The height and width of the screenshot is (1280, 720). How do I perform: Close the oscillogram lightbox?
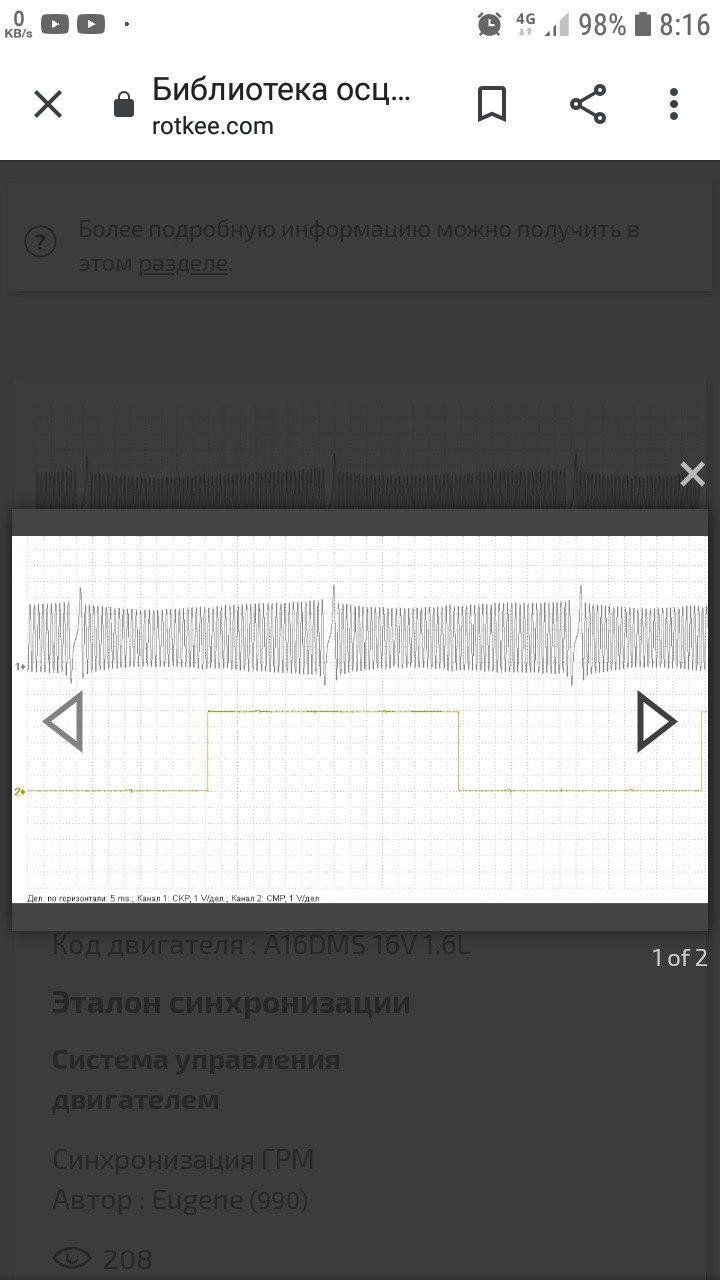(x=692, y=474)
